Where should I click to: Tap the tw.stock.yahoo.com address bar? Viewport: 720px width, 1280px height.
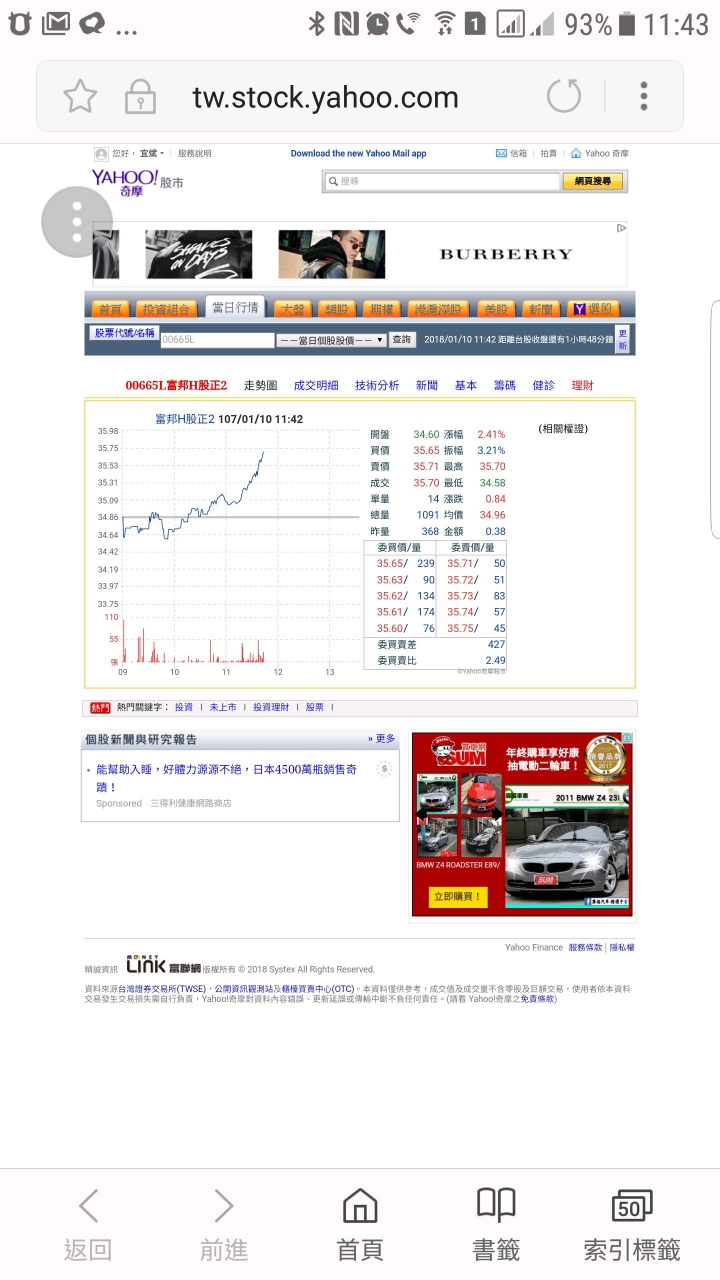(325, 97)
